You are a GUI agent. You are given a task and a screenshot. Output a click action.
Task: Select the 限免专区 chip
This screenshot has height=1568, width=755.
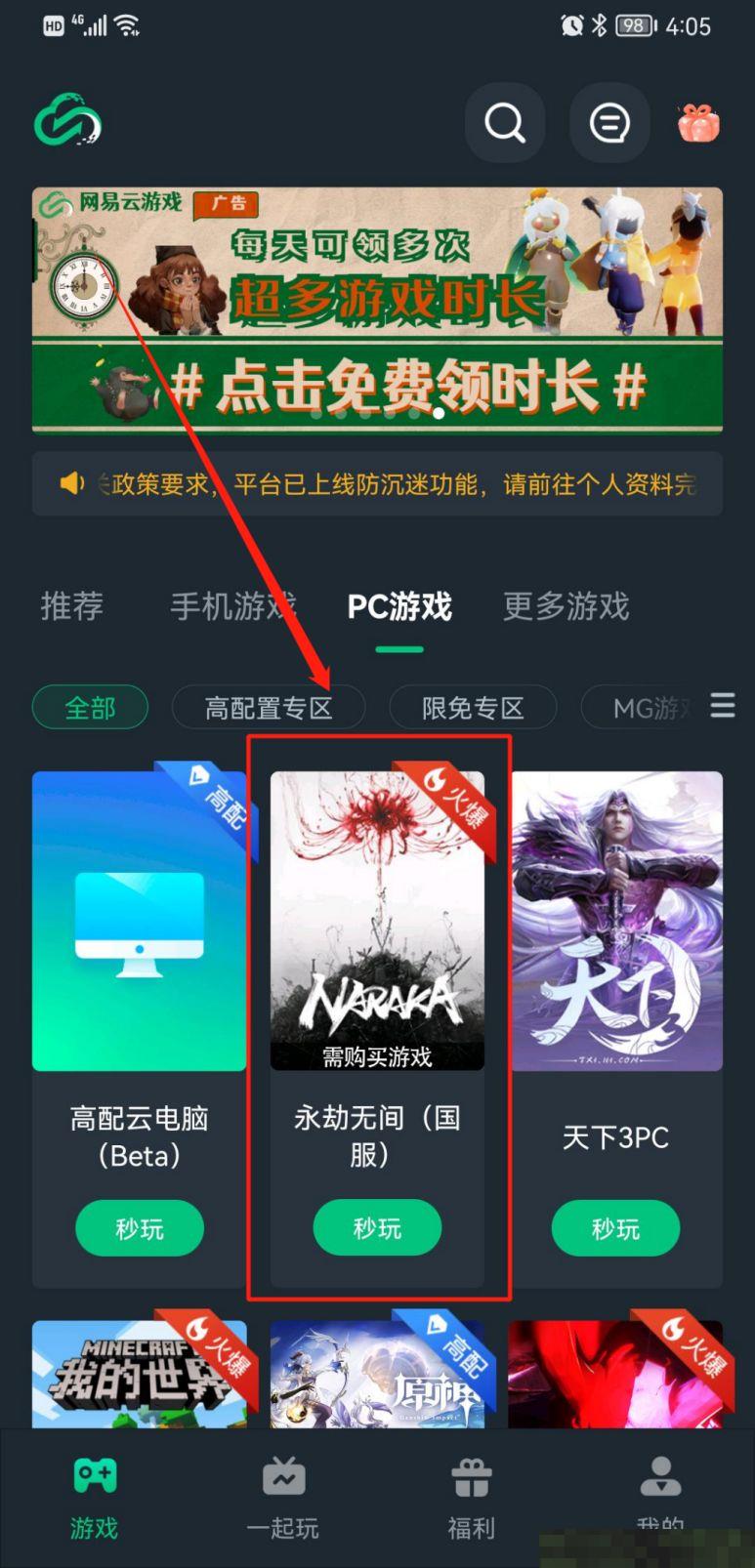(x=473, y=707)
